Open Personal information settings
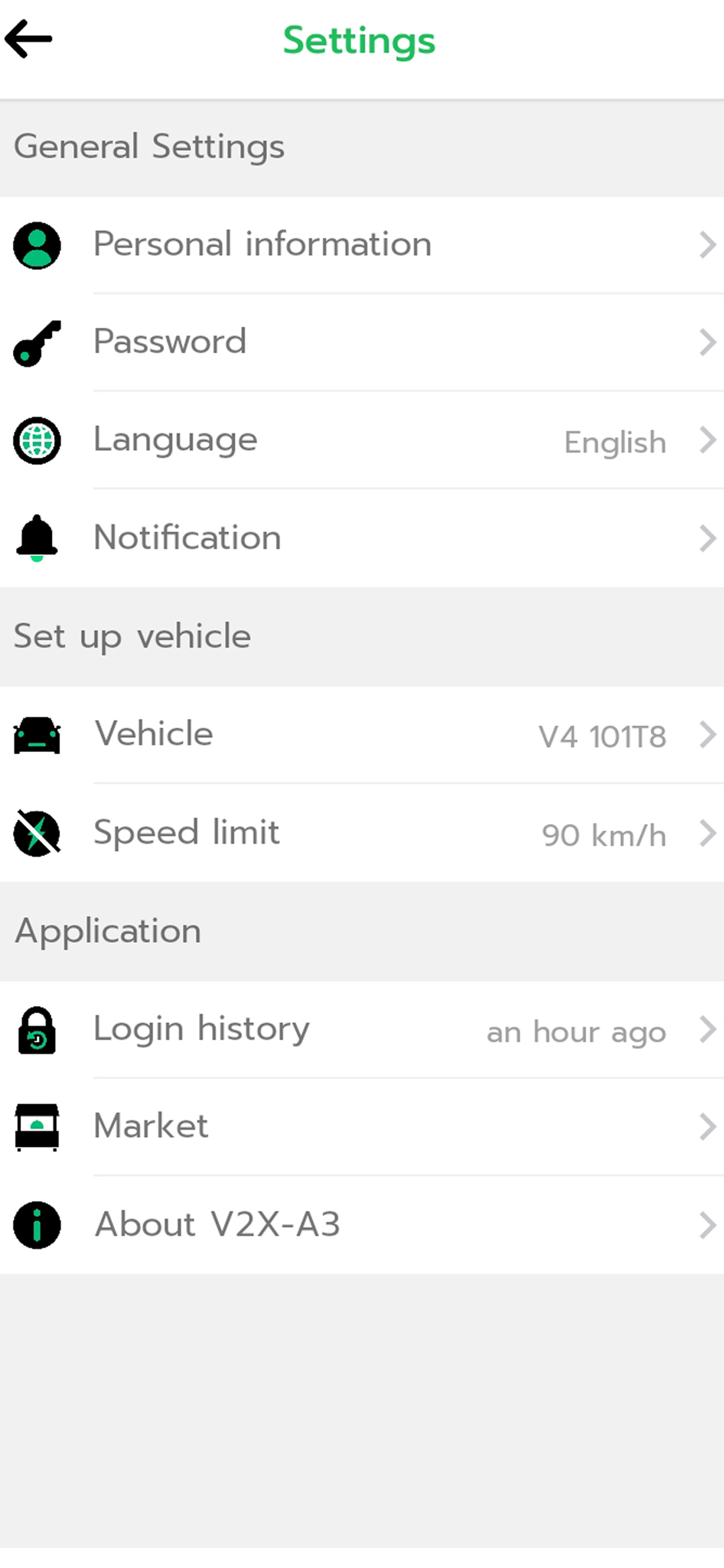This screenshot has height=1568, width=724. coord(362,244)
